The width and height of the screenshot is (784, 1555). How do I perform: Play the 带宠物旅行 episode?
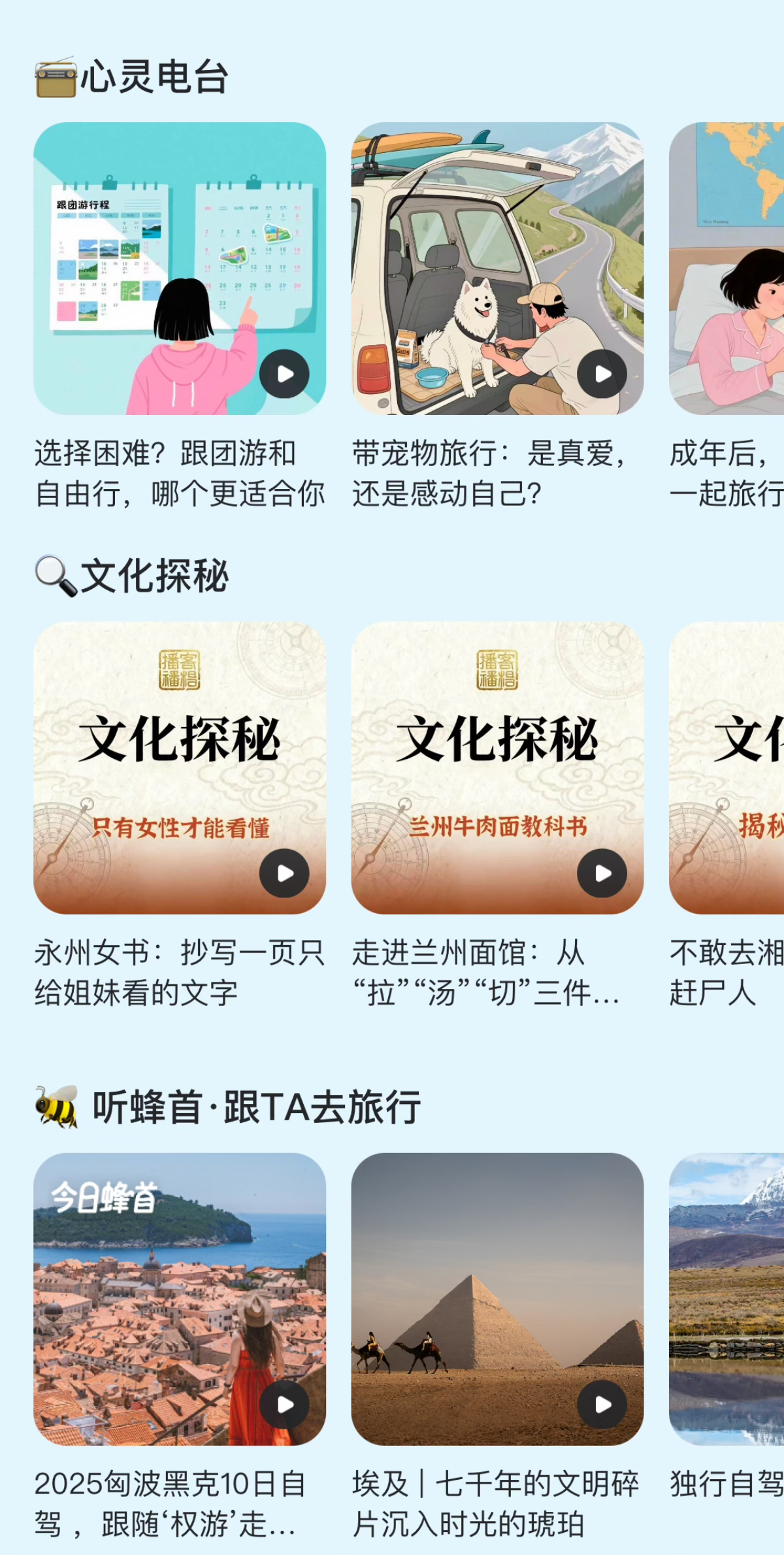602,374
